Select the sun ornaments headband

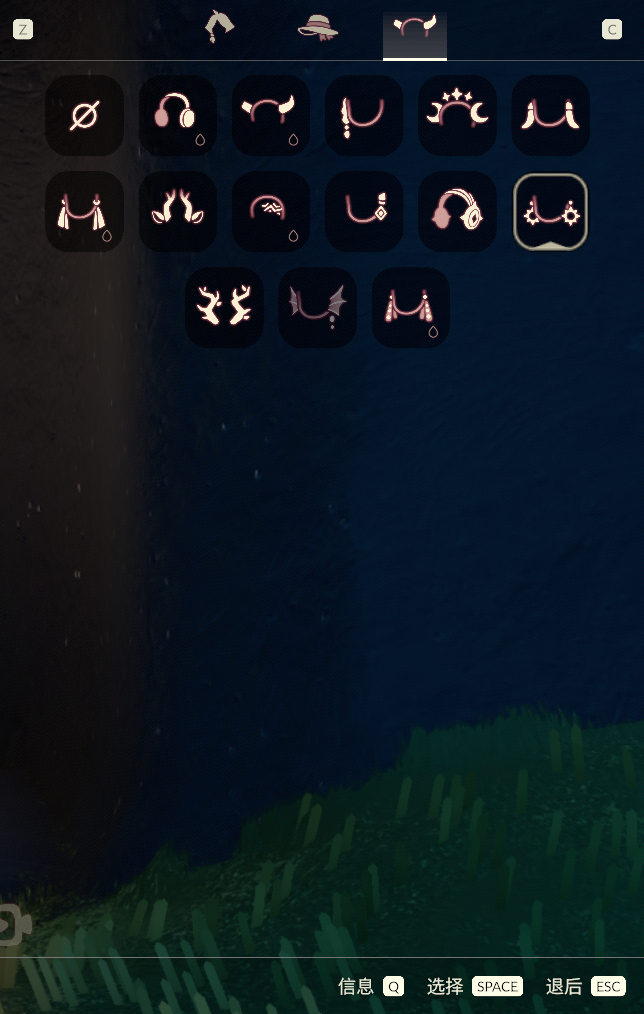click(x=550, y=211)
